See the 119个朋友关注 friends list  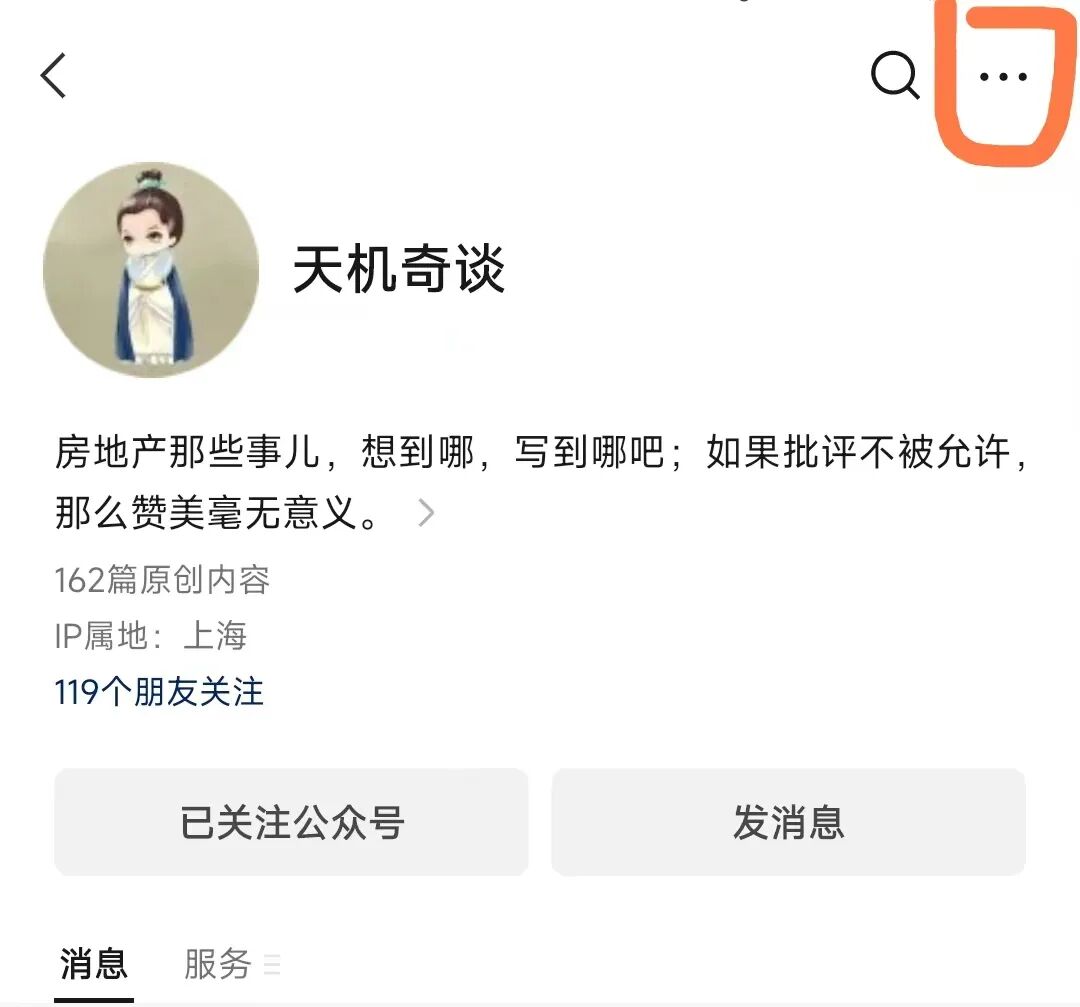pyautogui.click(x=159, y=691)
